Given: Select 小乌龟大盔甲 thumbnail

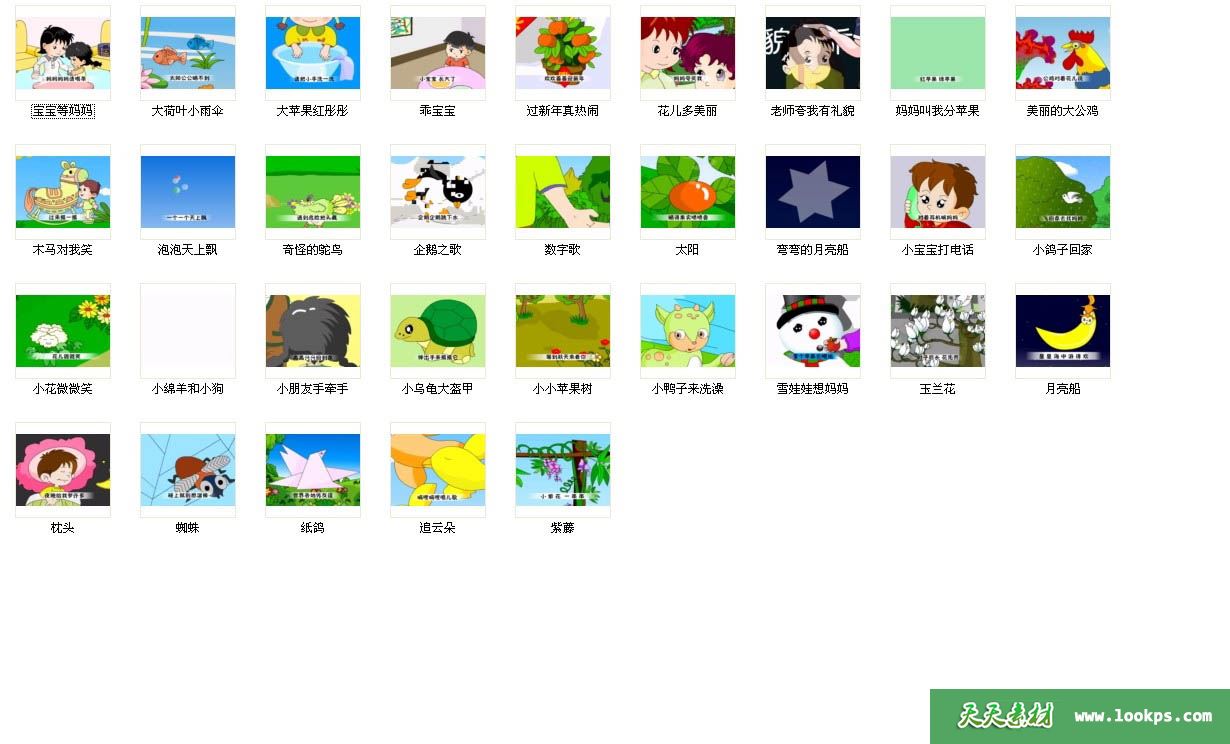Looking at the screenshot, I should [x=437, y=331].
